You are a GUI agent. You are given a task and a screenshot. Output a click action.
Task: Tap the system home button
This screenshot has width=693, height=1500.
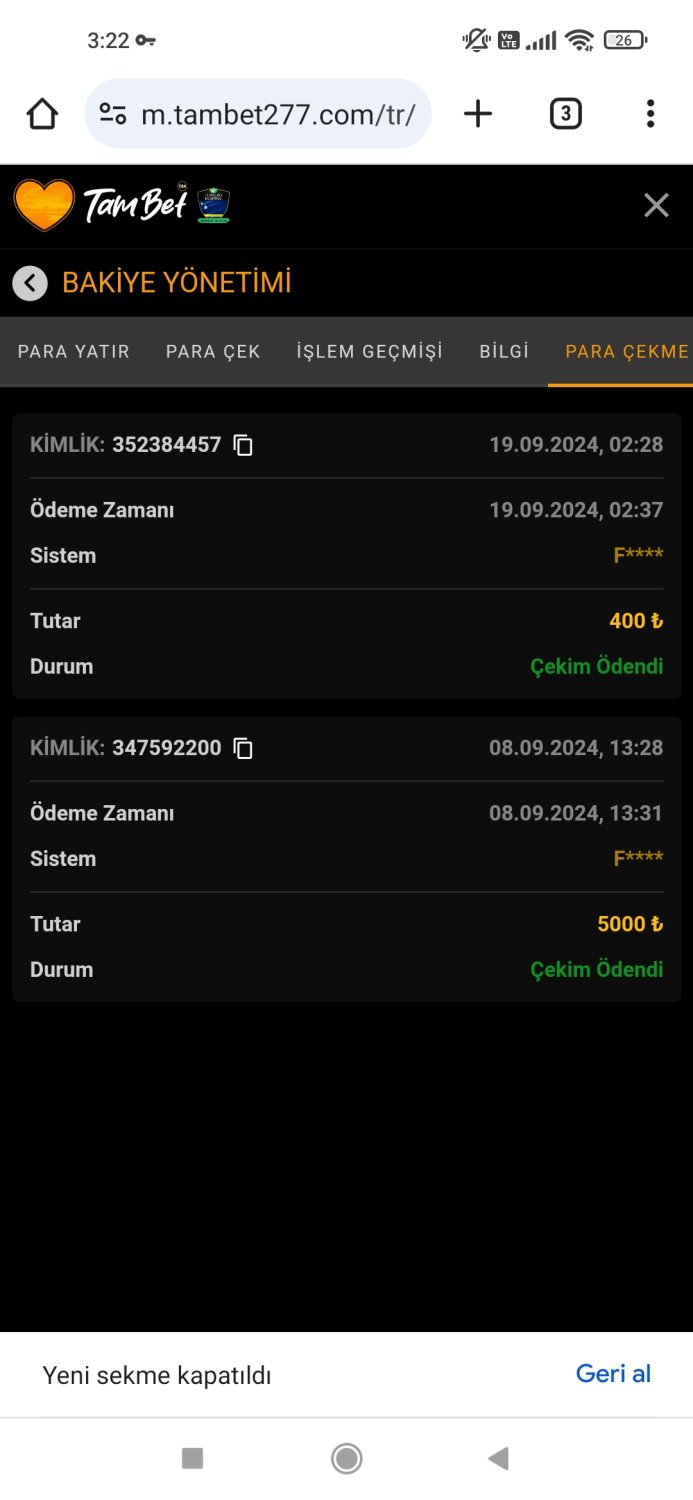[x=346, y=1459]
